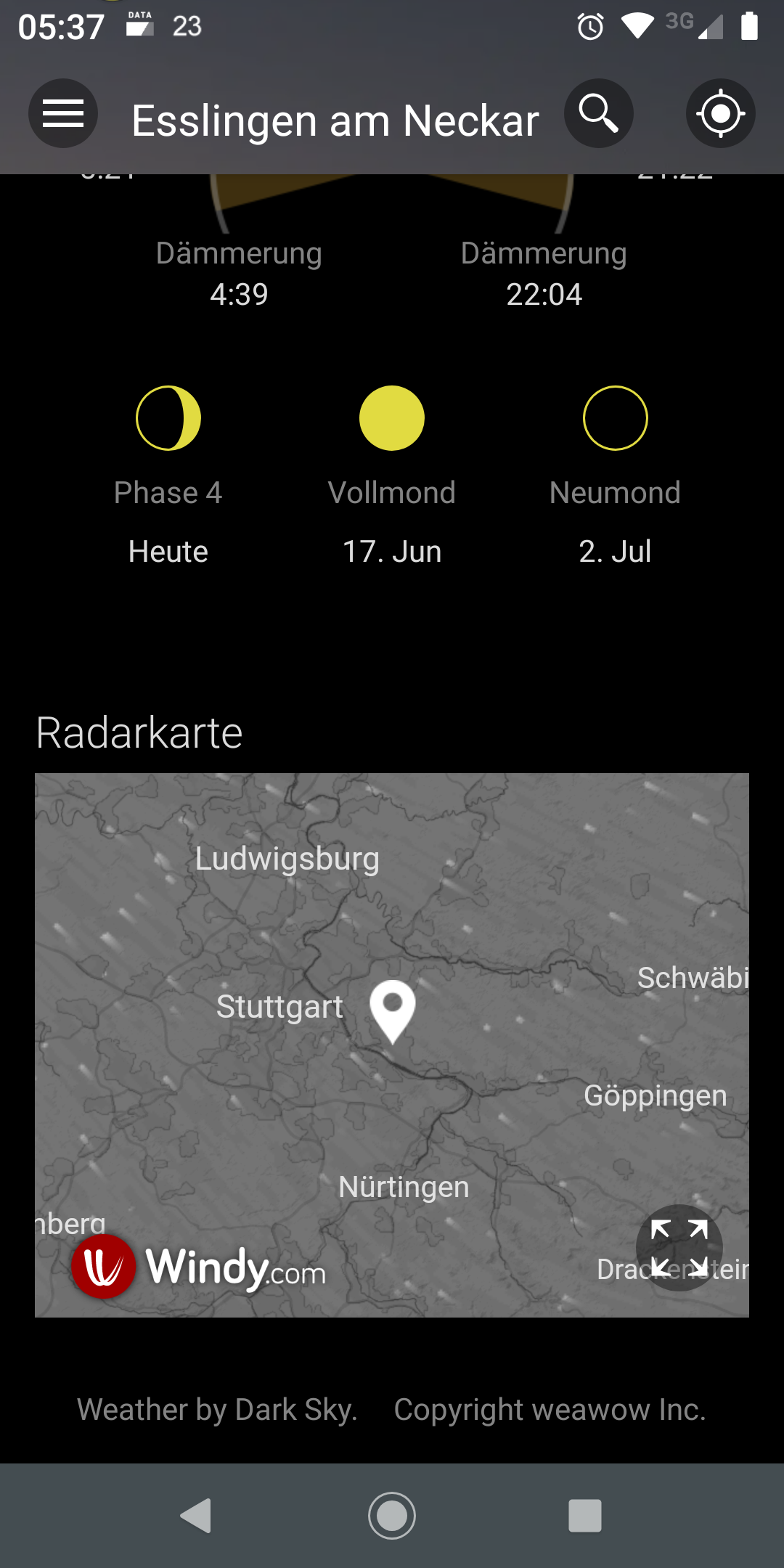Search for another city
Viewport: 784px width, 1568px height.
(x=599, y=114)
